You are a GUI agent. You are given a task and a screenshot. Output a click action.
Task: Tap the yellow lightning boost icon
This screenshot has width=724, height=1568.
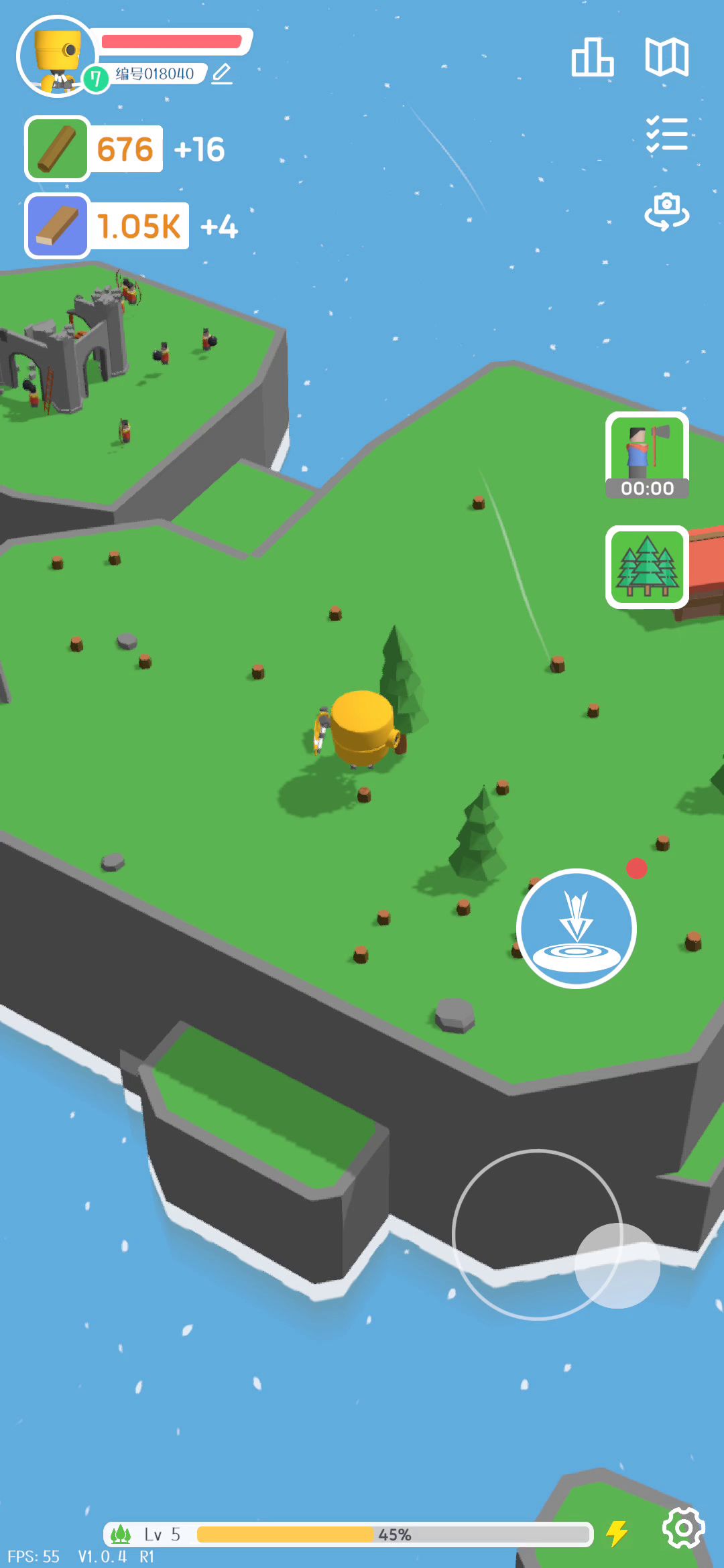617,1533
